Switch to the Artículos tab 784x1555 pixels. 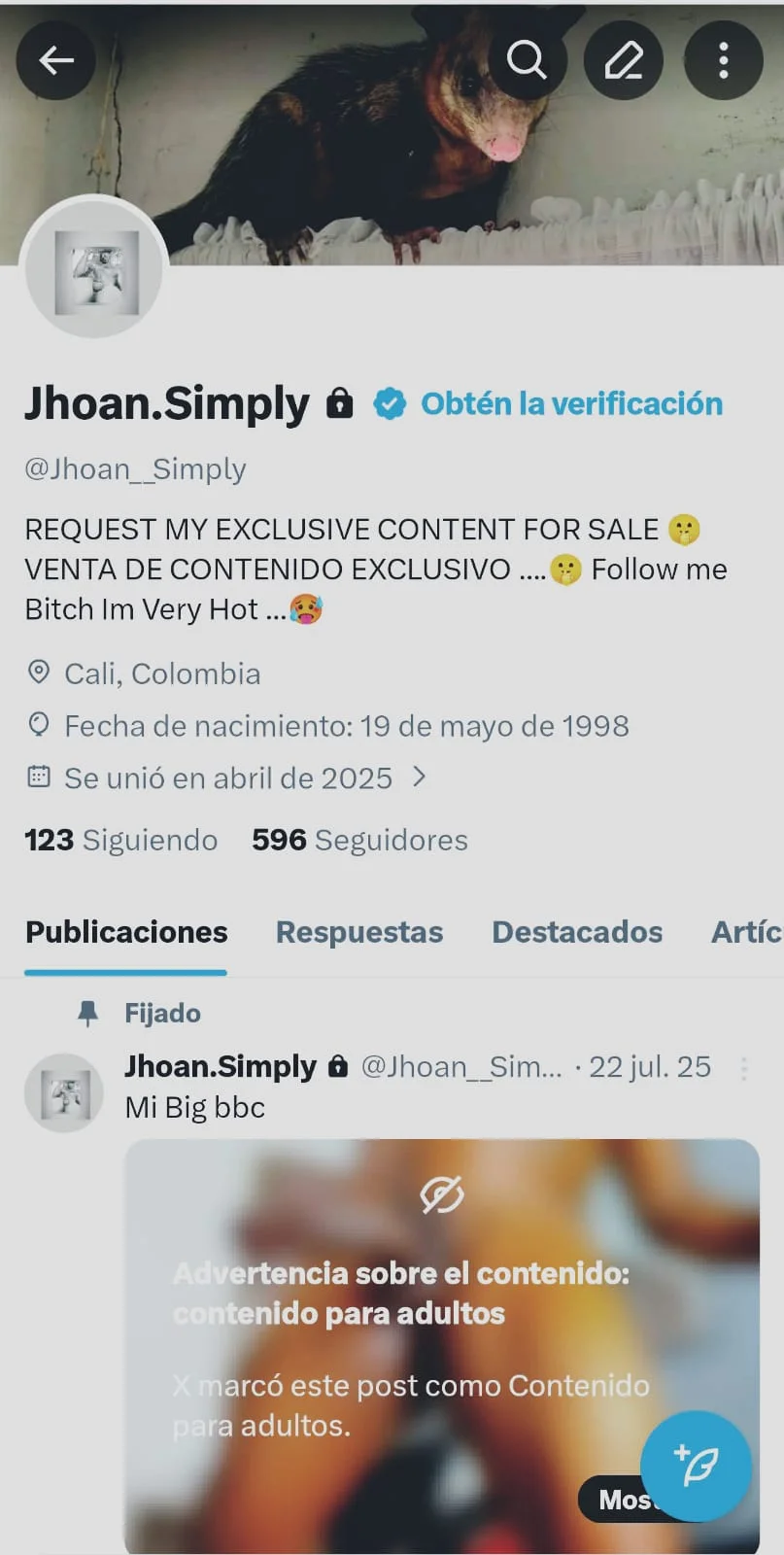click(x=746, y=932)
